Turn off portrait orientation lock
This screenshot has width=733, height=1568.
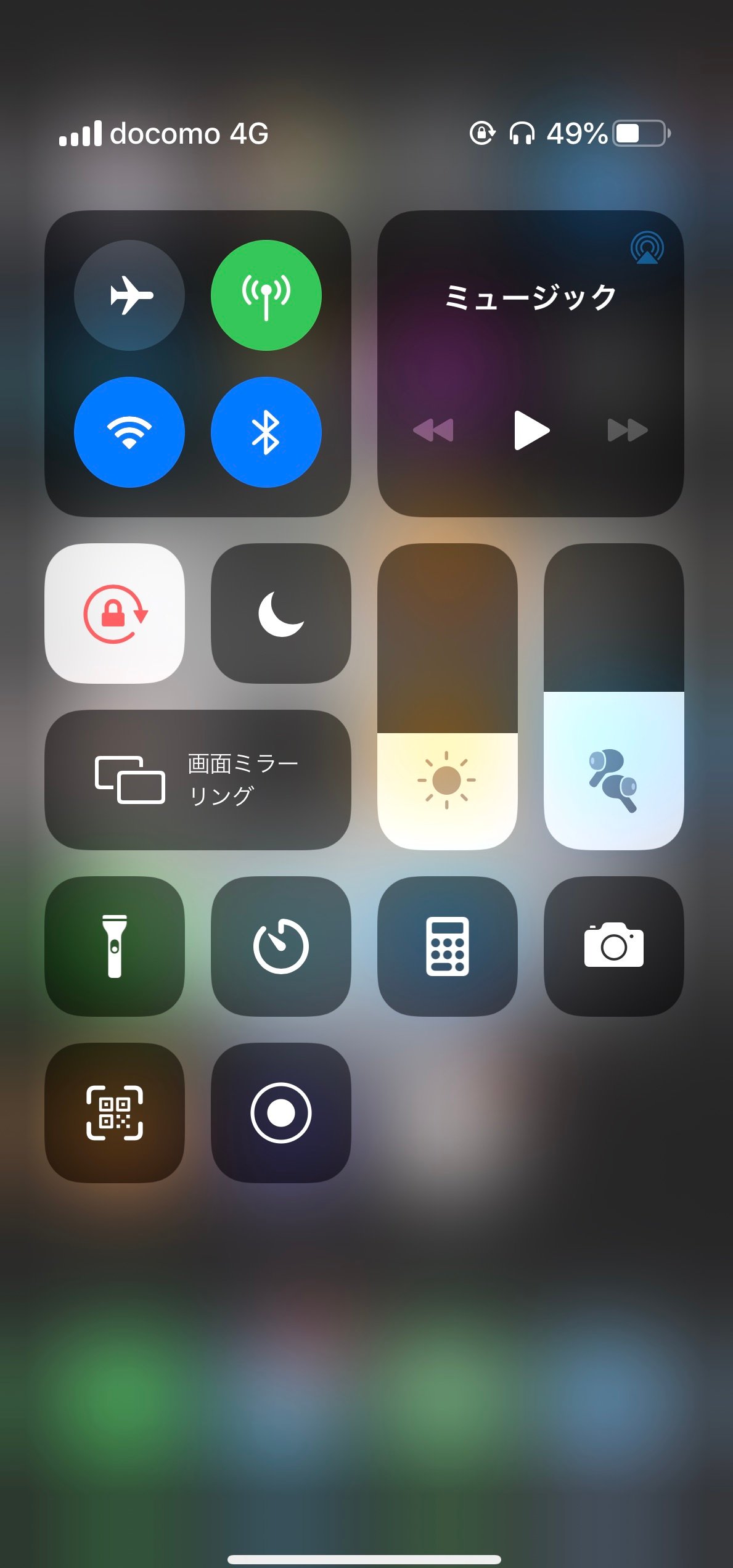[115, 614]
